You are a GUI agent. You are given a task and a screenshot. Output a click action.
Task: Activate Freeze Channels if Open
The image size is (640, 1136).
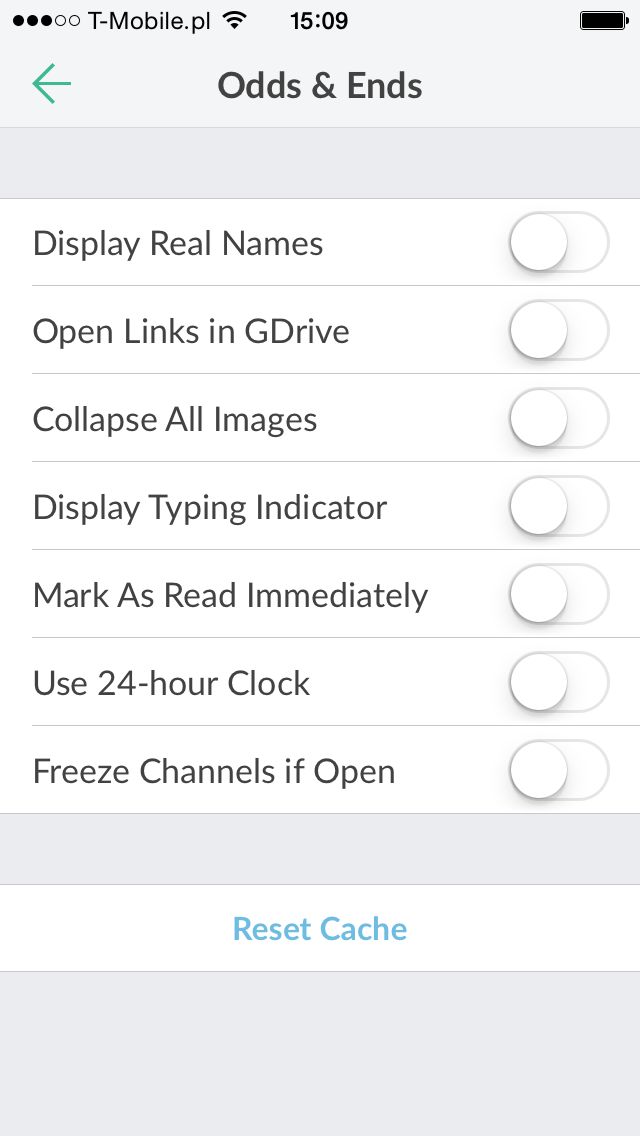(x=559, y=769)
